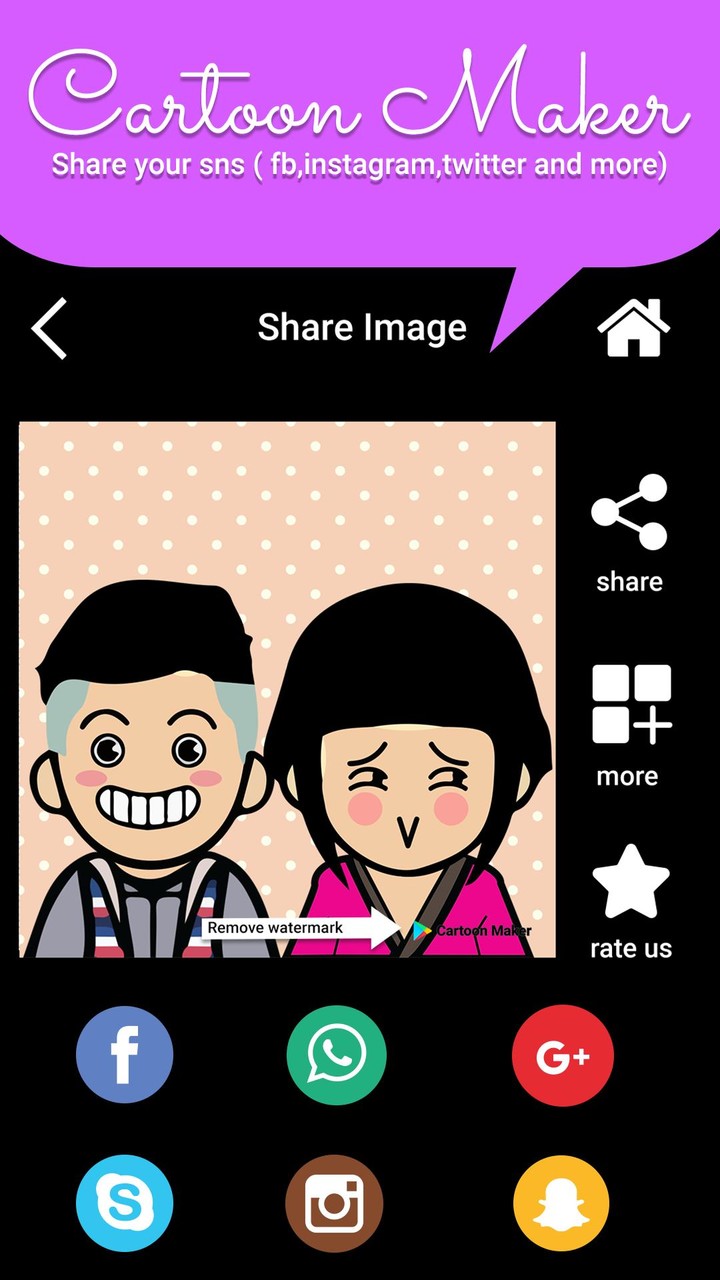720x1280 pixels.
Task: Tap the white arrow pointing at the watermark
Action: [385, 928]
